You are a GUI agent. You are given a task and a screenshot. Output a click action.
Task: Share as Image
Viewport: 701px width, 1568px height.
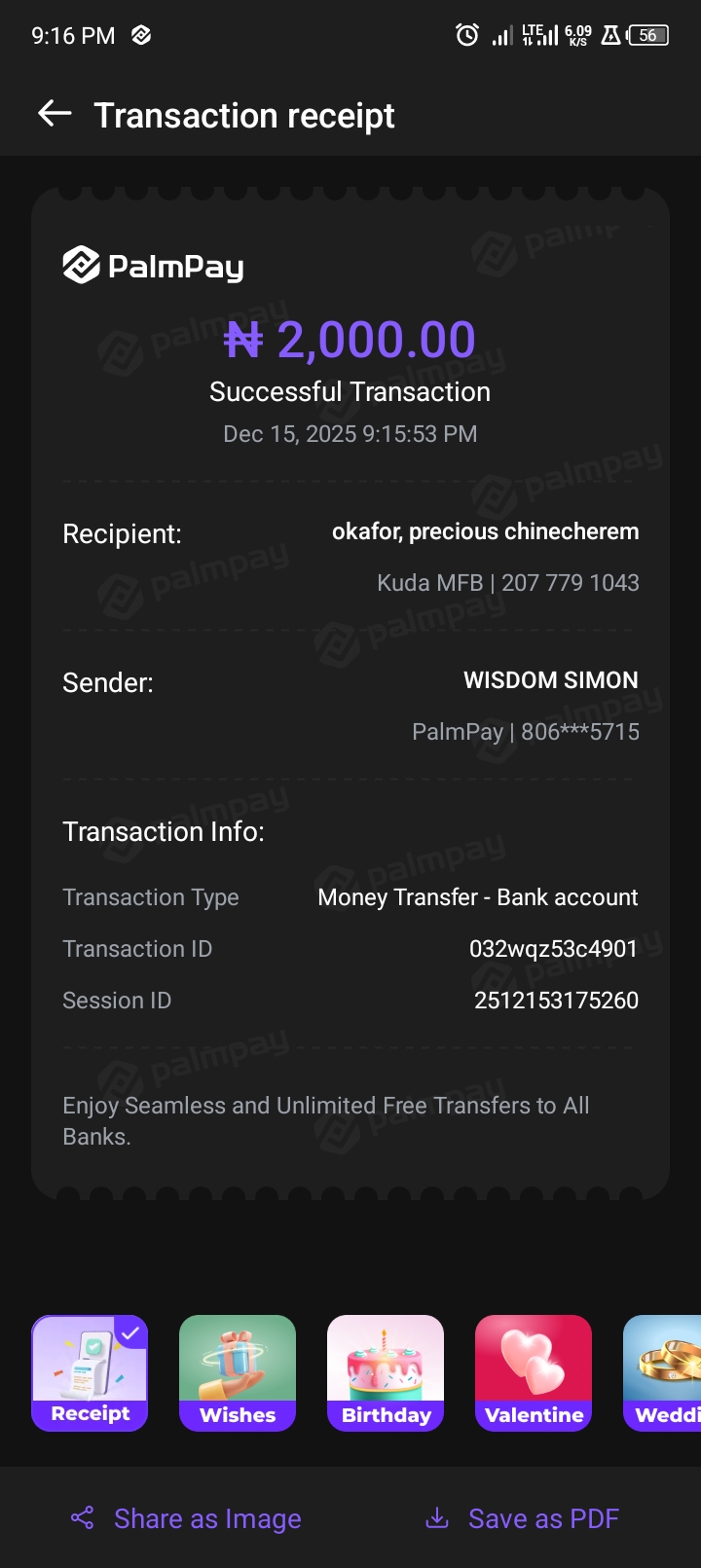point(187,1518)
